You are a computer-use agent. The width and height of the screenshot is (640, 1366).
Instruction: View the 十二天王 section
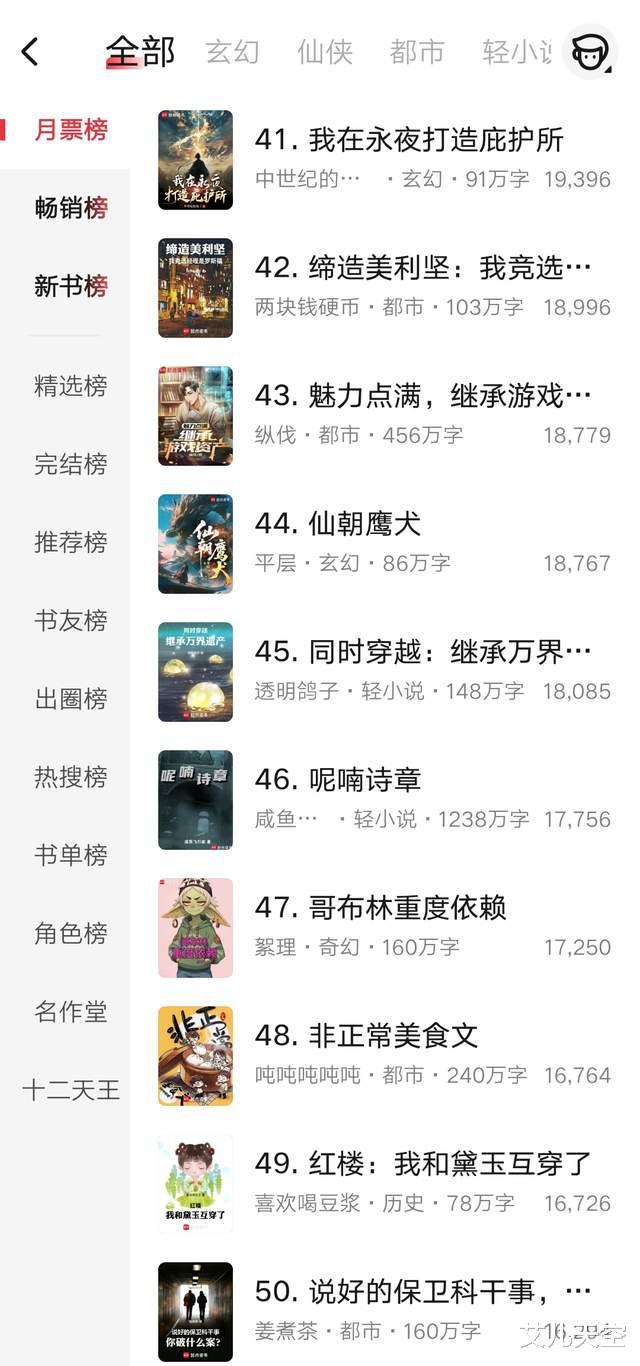[x=70, y=1089]
